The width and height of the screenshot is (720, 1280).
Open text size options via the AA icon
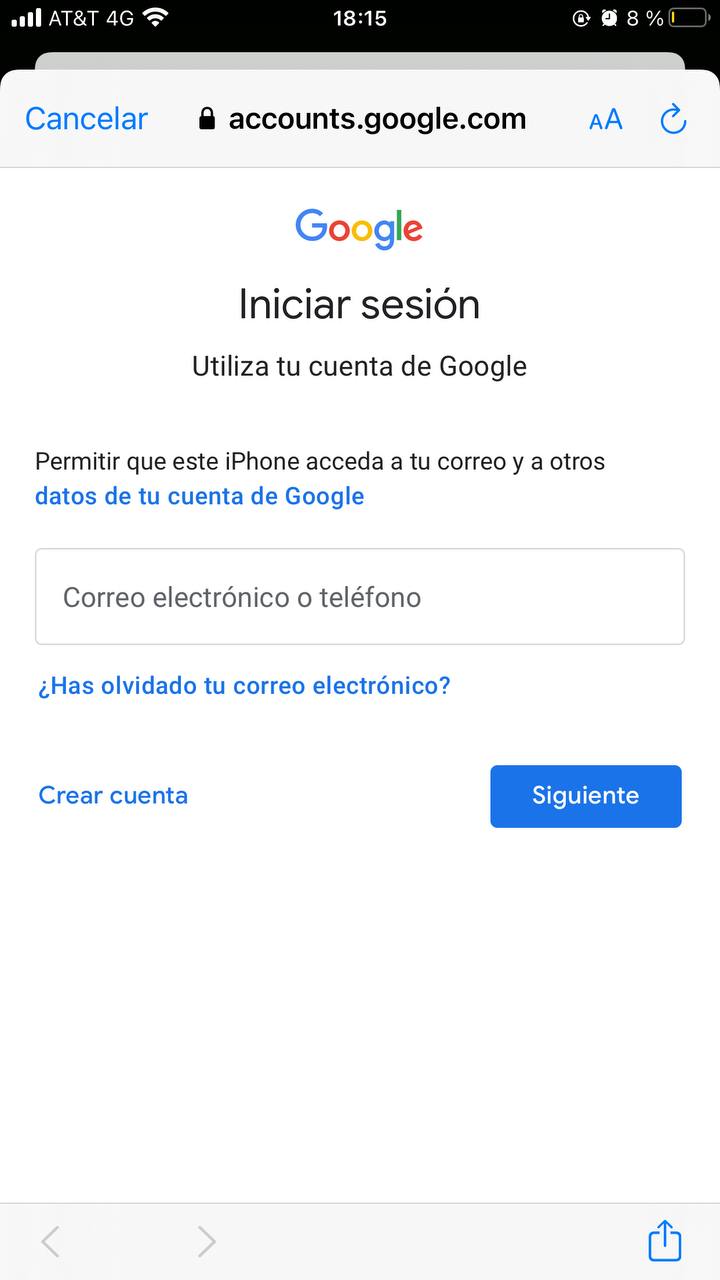[605, 118]
